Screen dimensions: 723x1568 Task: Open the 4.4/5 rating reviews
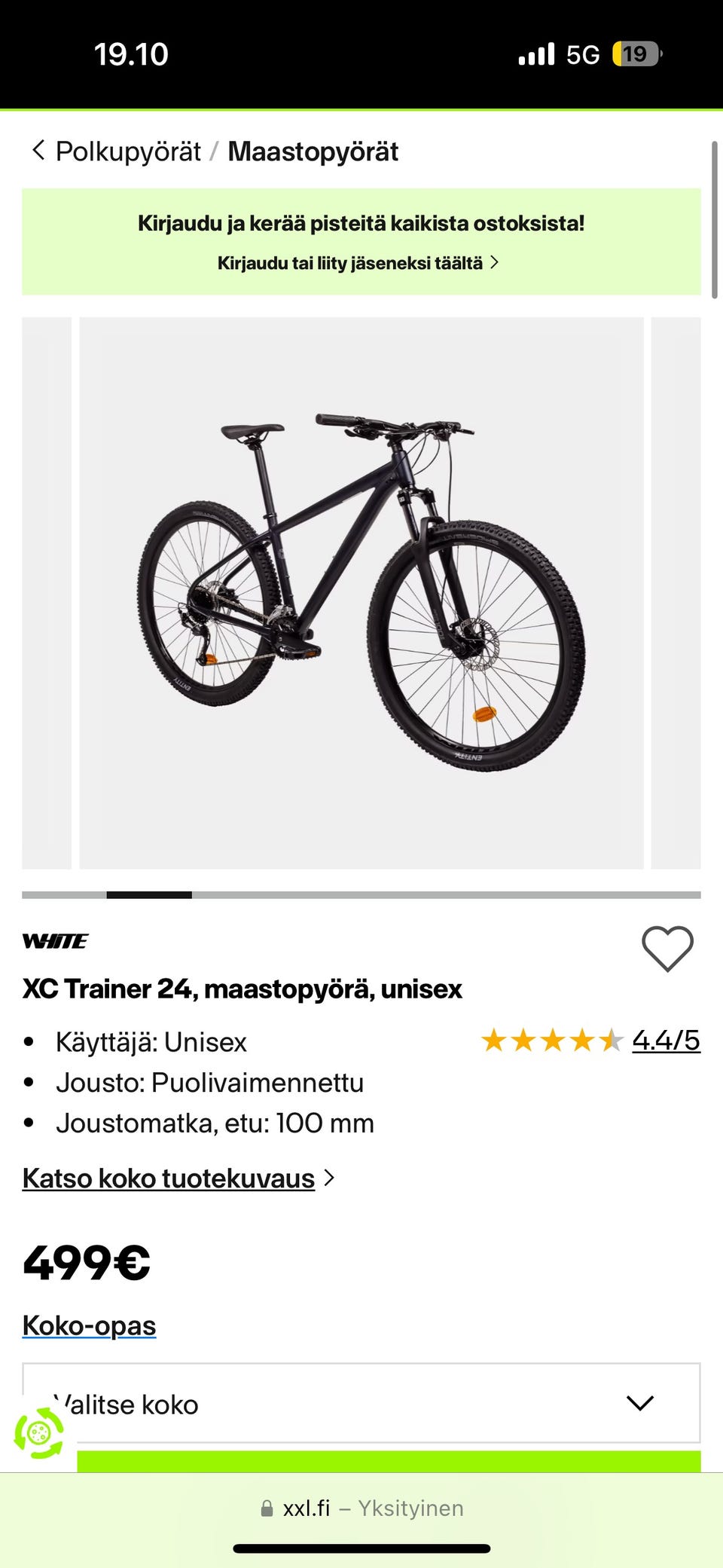point(665,1041)
